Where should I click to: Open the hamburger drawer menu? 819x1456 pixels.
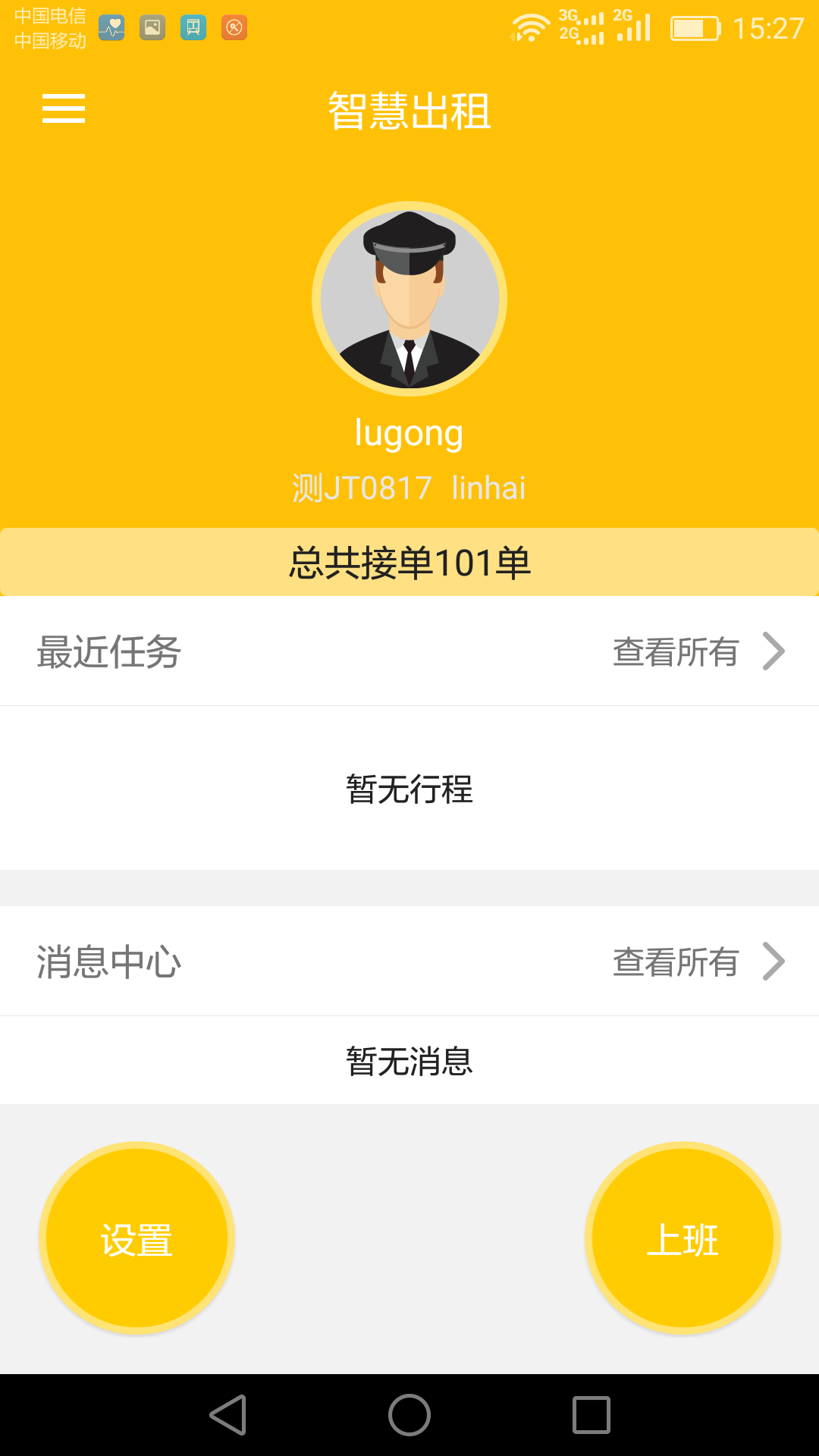point(64,108)
